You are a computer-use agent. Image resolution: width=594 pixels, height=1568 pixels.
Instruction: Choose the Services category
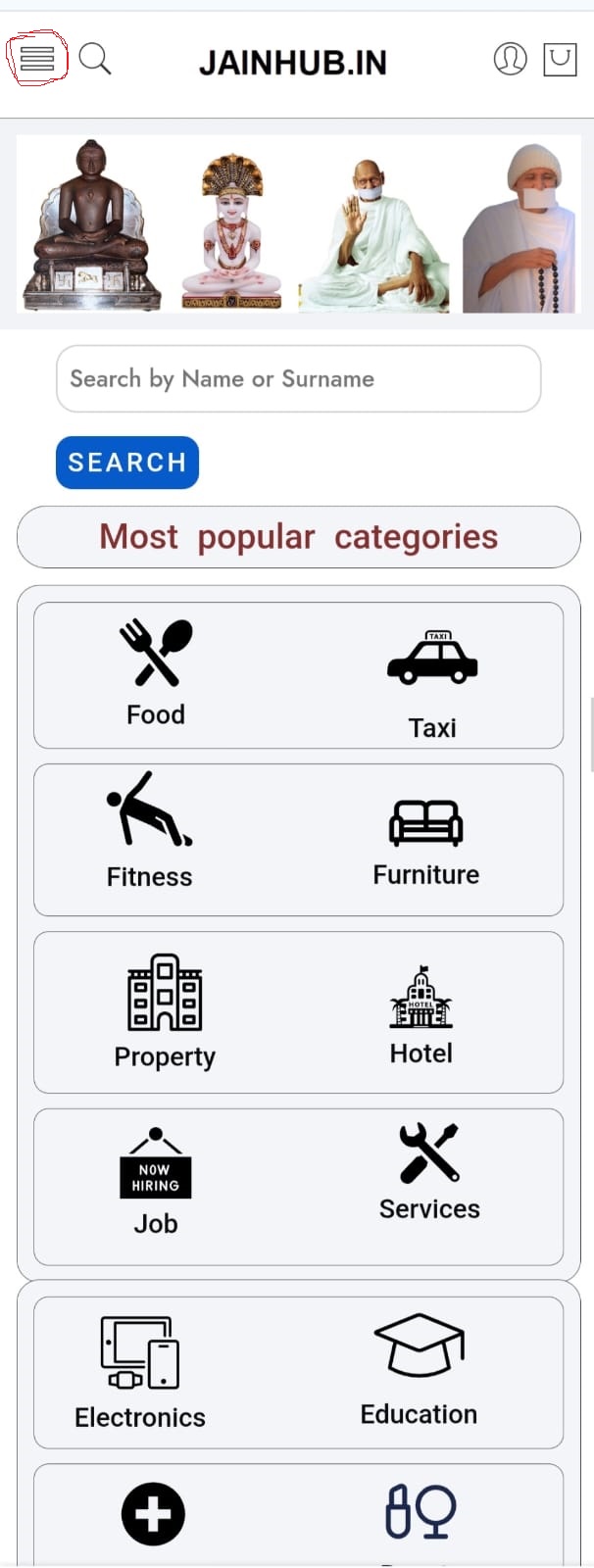(x=429, y=1172)
